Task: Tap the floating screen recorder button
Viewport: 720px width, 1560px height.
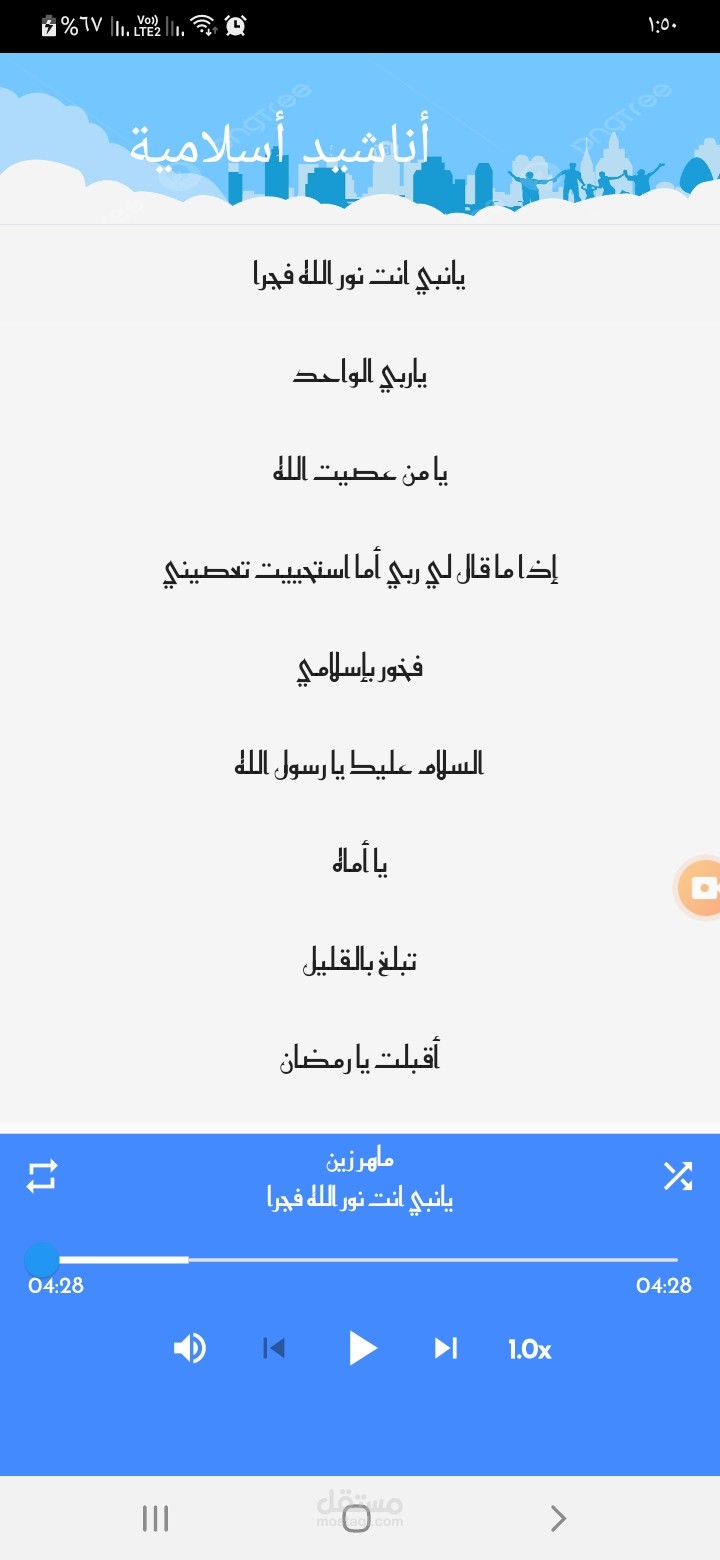Action: (x=700, y=888)
